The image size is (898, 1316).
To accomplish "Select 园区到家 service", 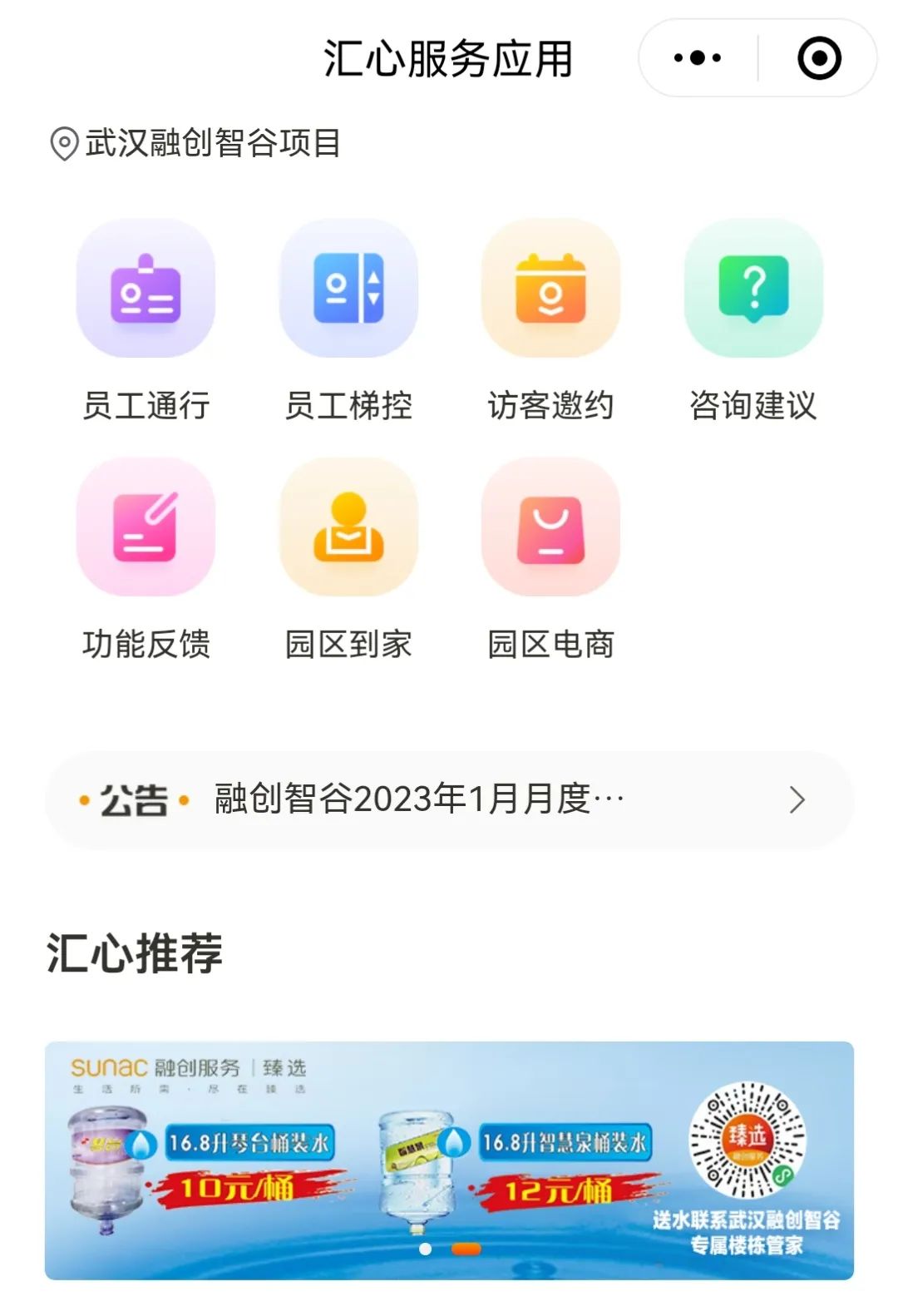I will [348, 527].
